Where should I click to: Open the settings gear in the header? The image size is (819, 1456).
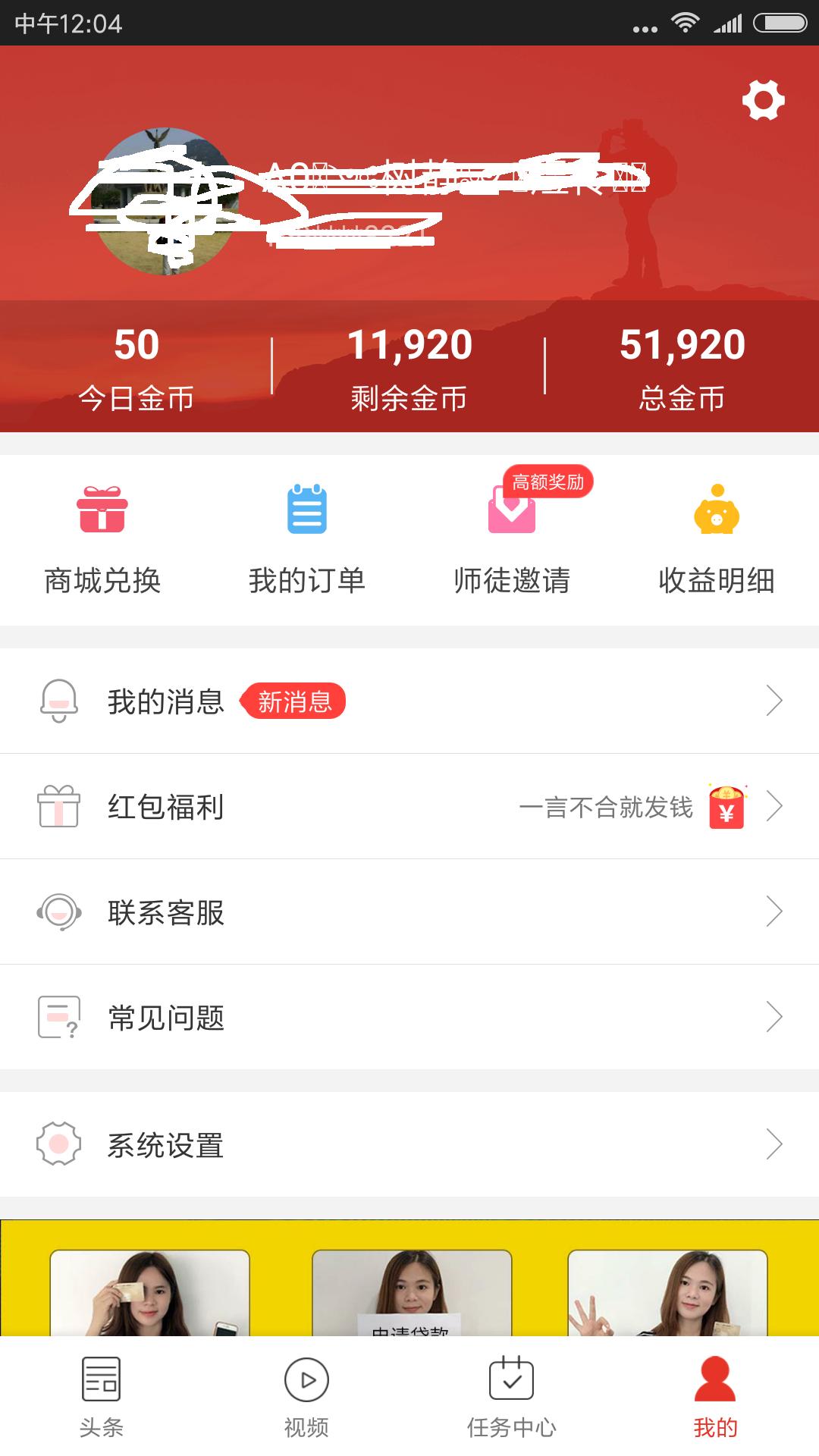click(x=762, y=99)
